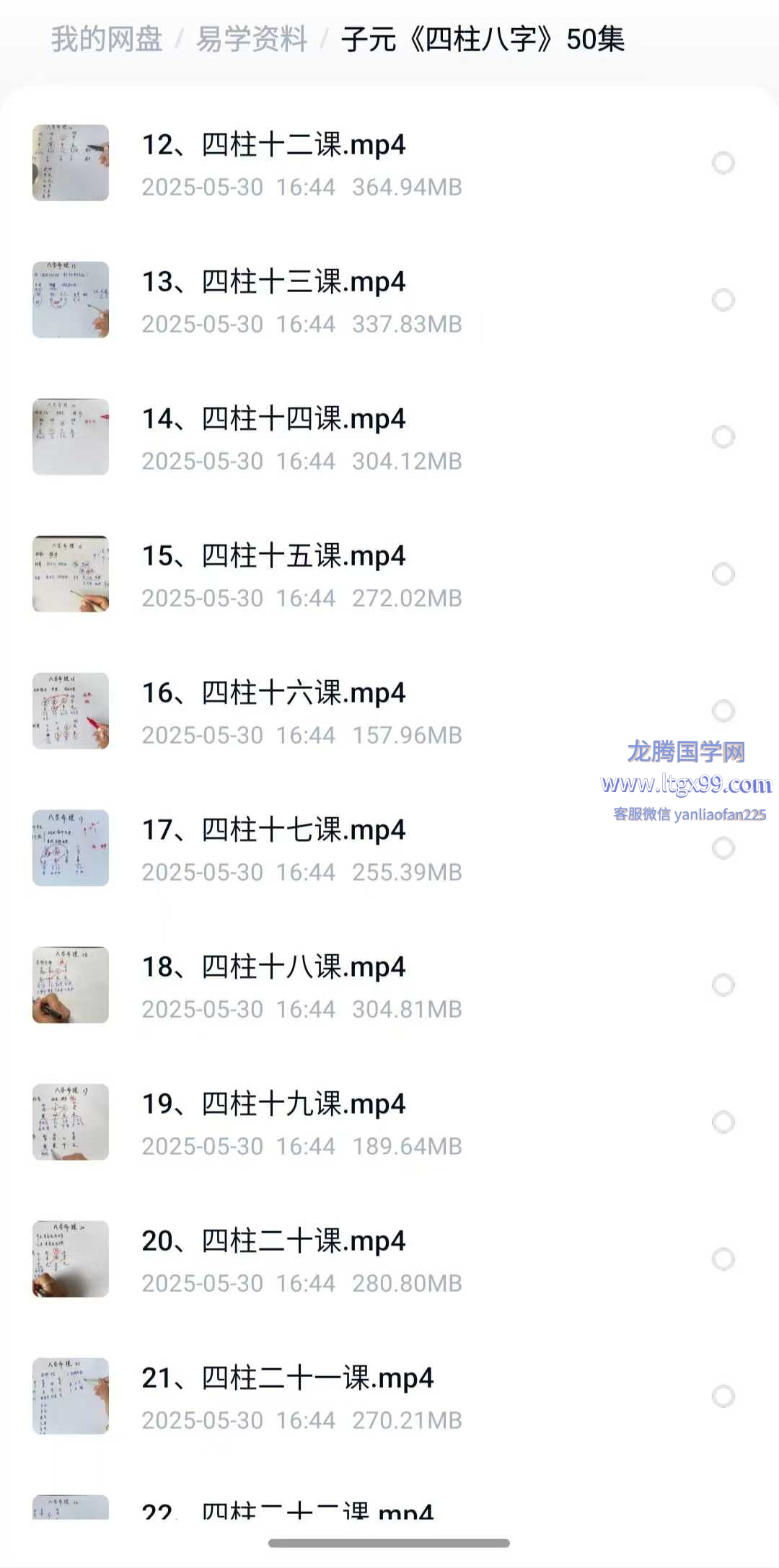The height and width of the screenshot is (1568, 779).
Task: Mark 15、四柱十五课.mp4 as selected
Action: tap(723, 574)
